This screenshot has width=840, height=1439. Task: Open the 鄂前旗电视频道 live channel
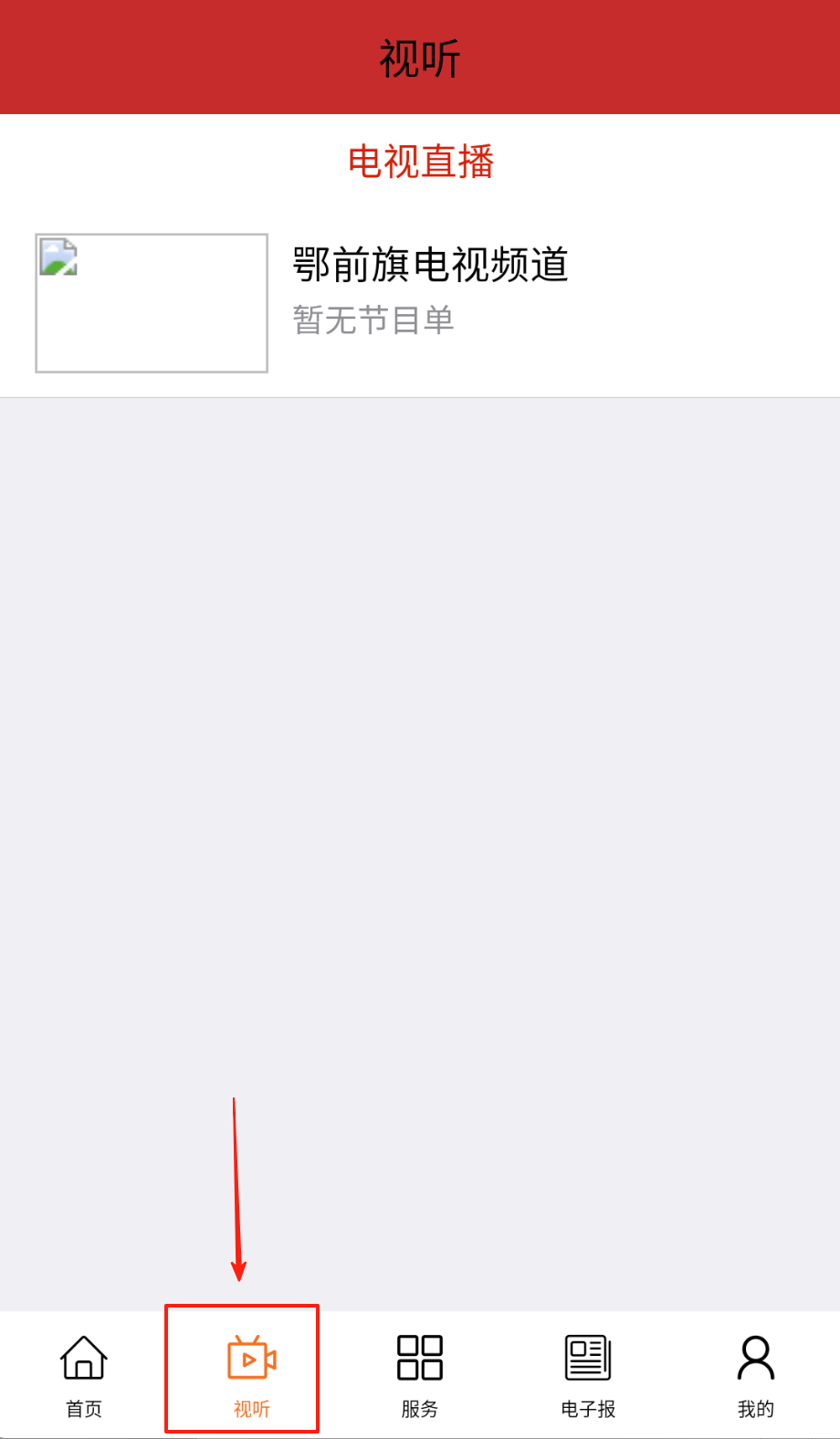(x=430, y=266)
